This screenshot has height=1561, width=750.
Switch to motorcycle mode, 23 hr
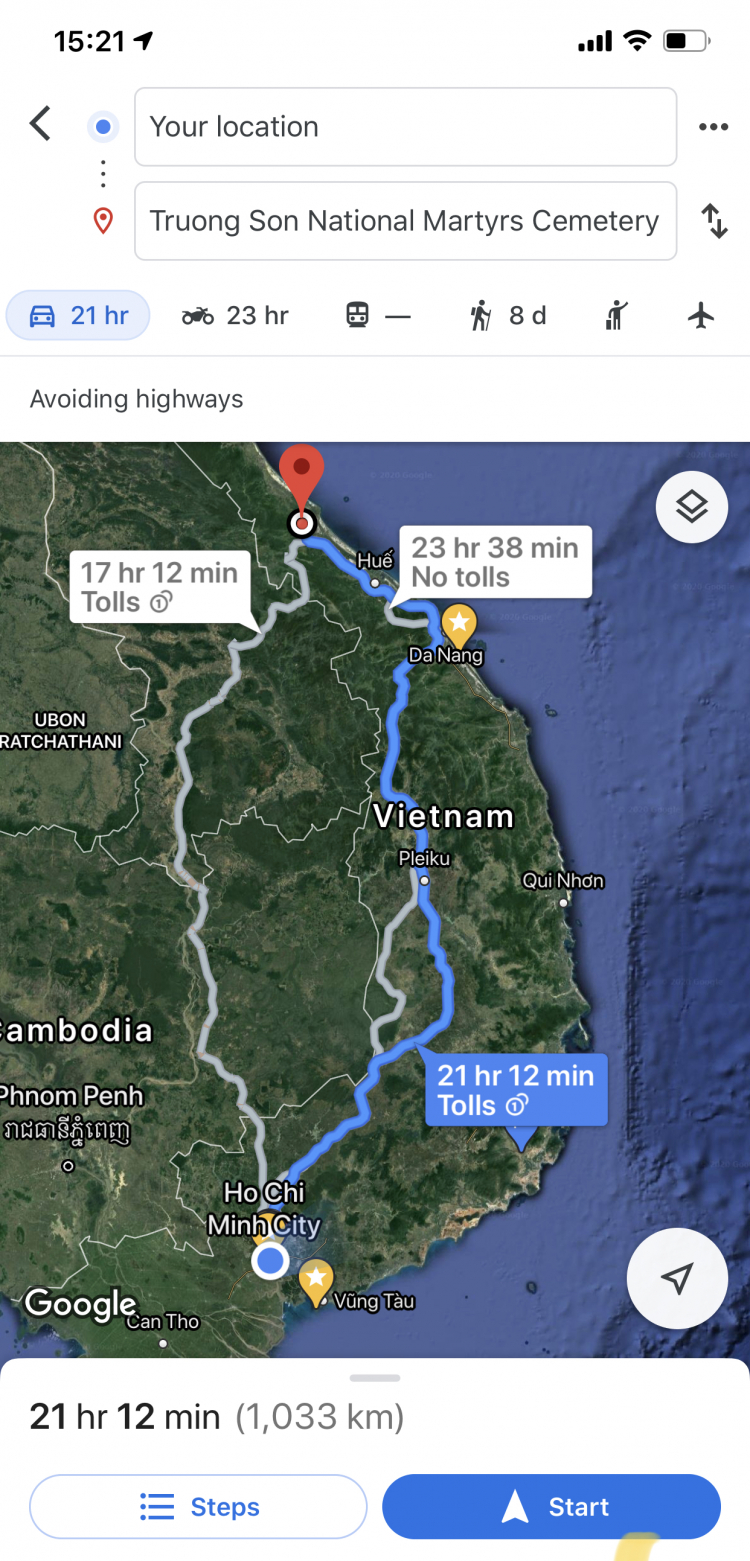click(235, 316)
